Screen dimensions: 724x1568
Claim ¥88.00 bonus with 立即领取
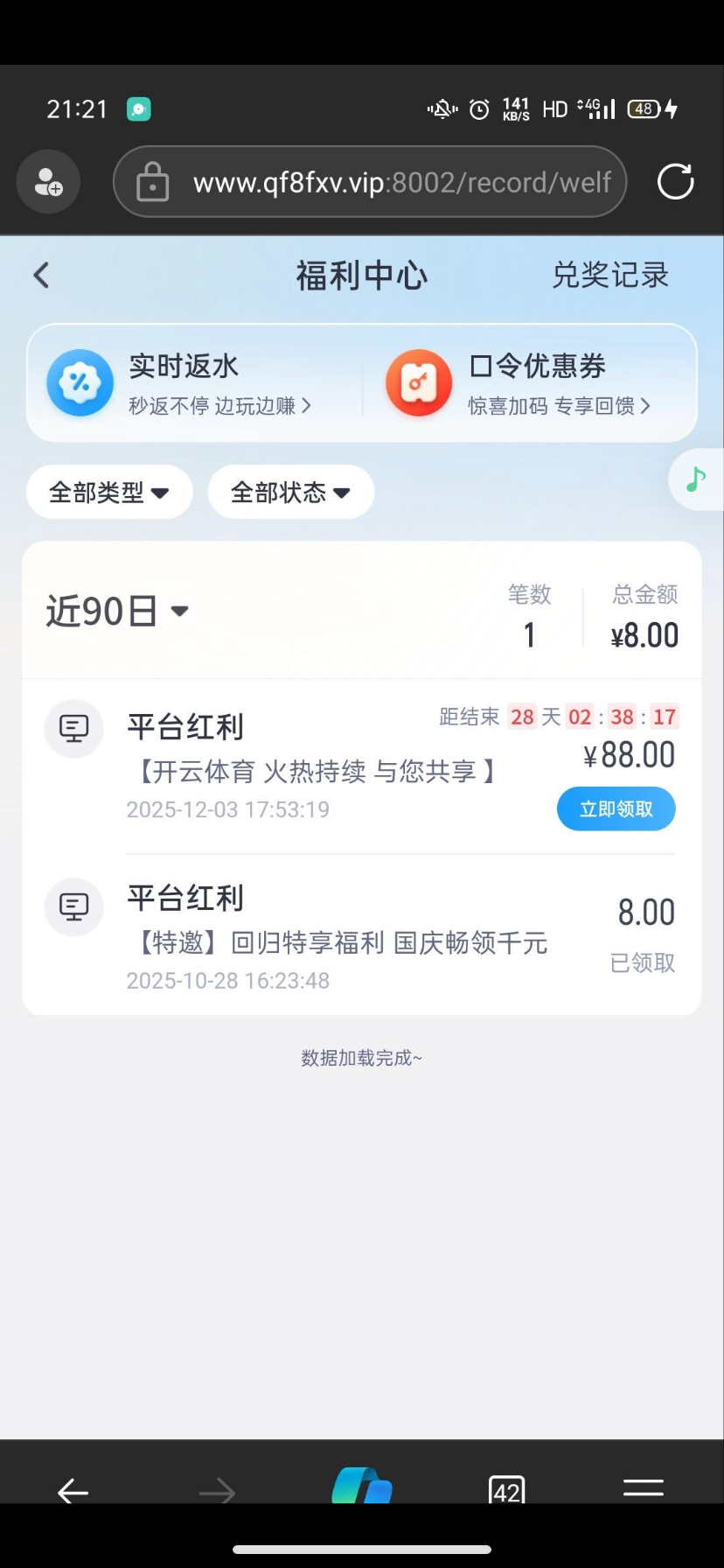coord(616,808)
